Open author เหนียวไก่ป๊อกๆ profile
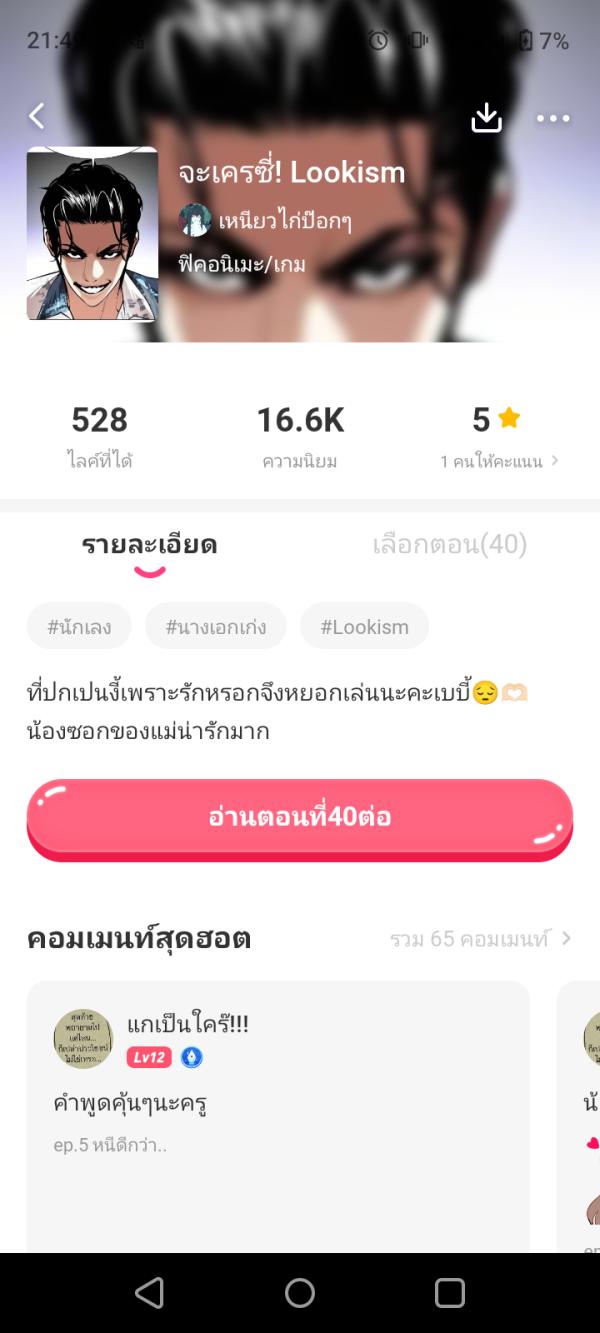The image size is (600, 1333). click(266, 220)
